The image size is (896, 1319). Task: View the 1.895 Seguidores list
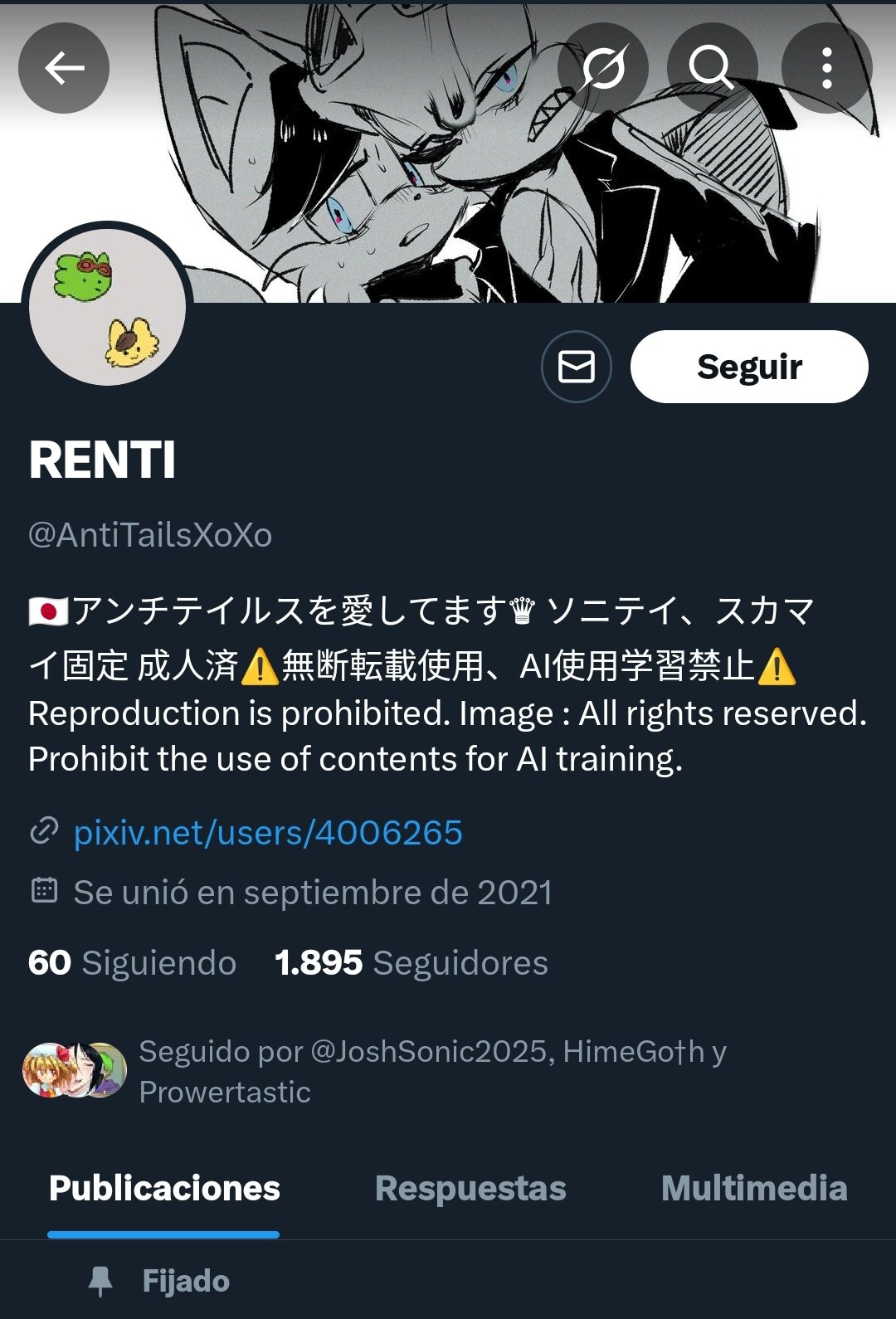[411, 962]
